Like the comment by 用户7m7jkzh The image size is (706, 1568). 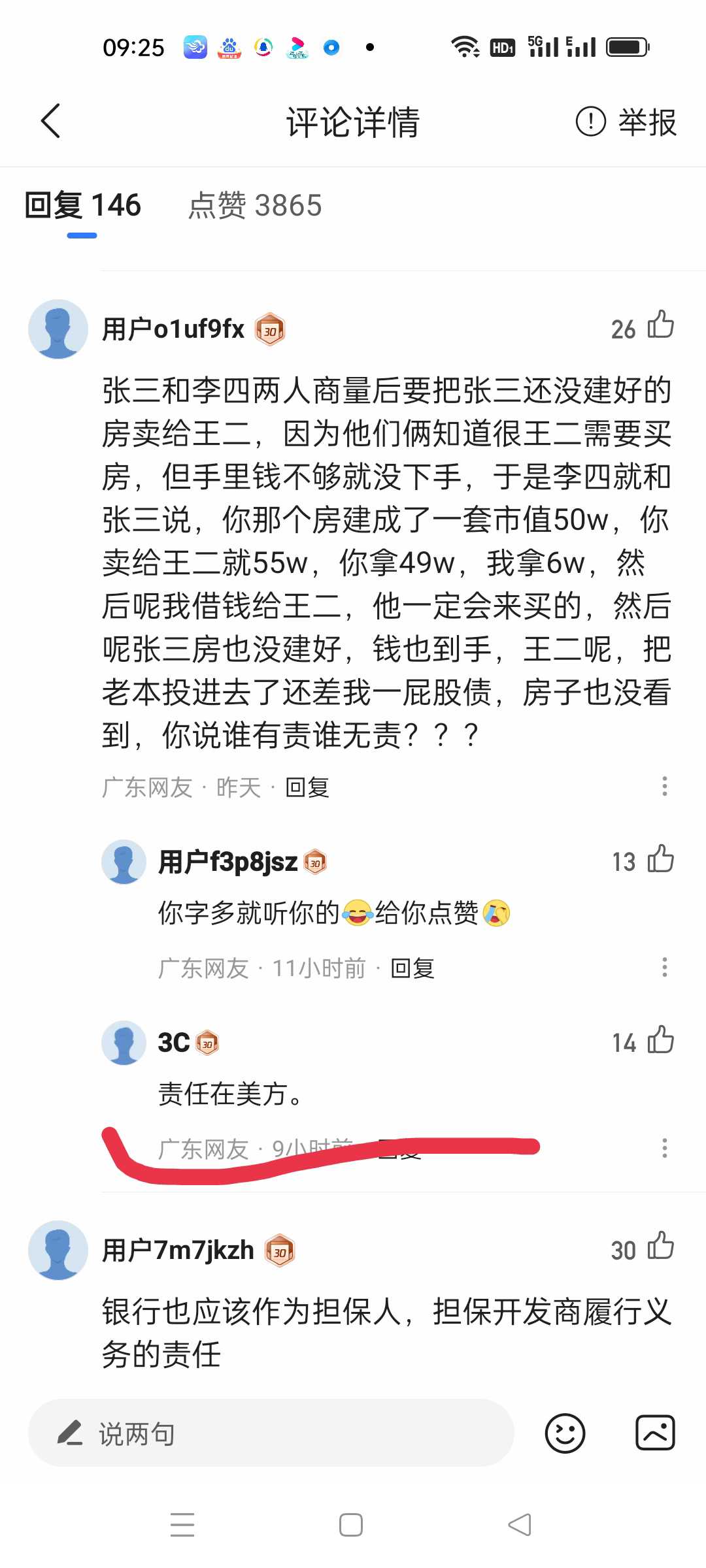[660, 1246]
